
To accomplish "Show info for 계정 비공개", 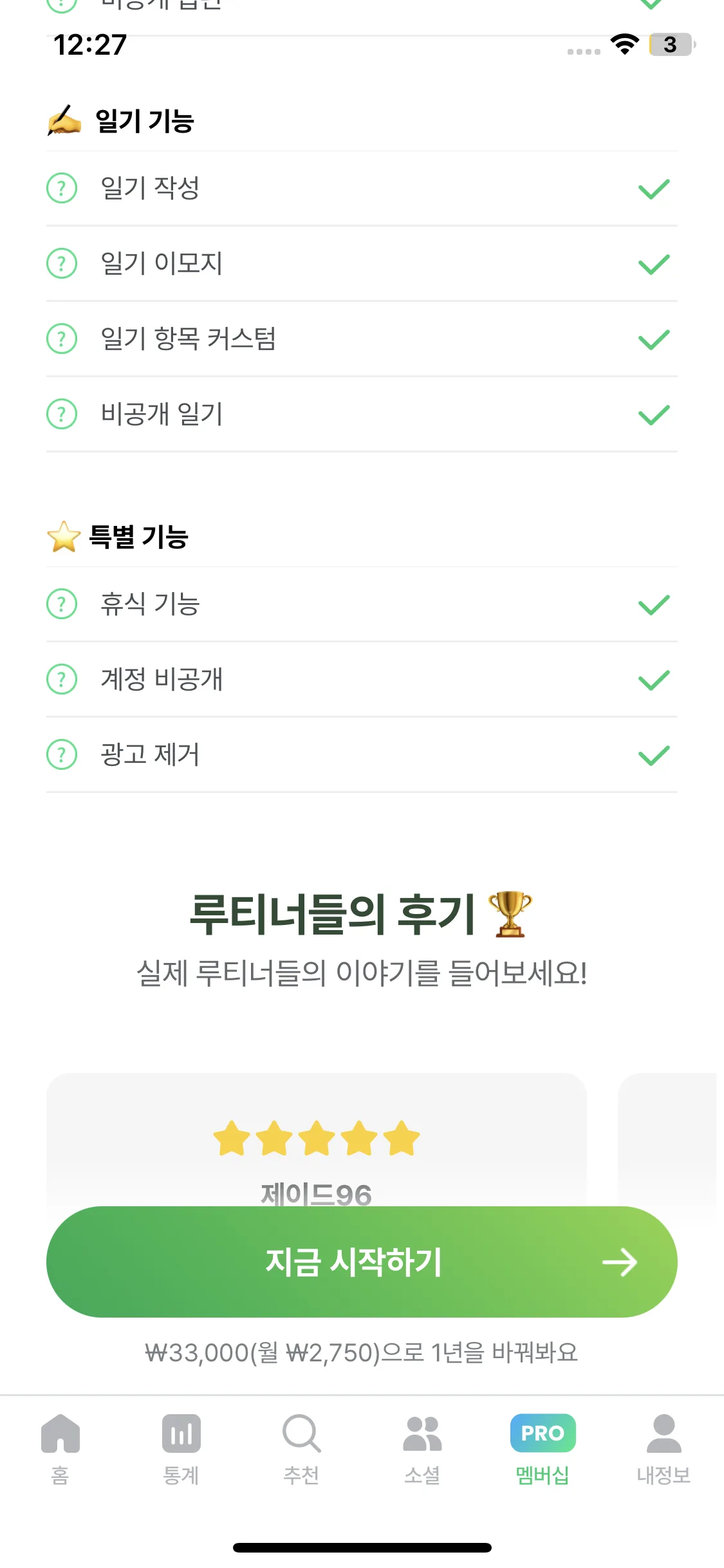I will tap(62, 680).
